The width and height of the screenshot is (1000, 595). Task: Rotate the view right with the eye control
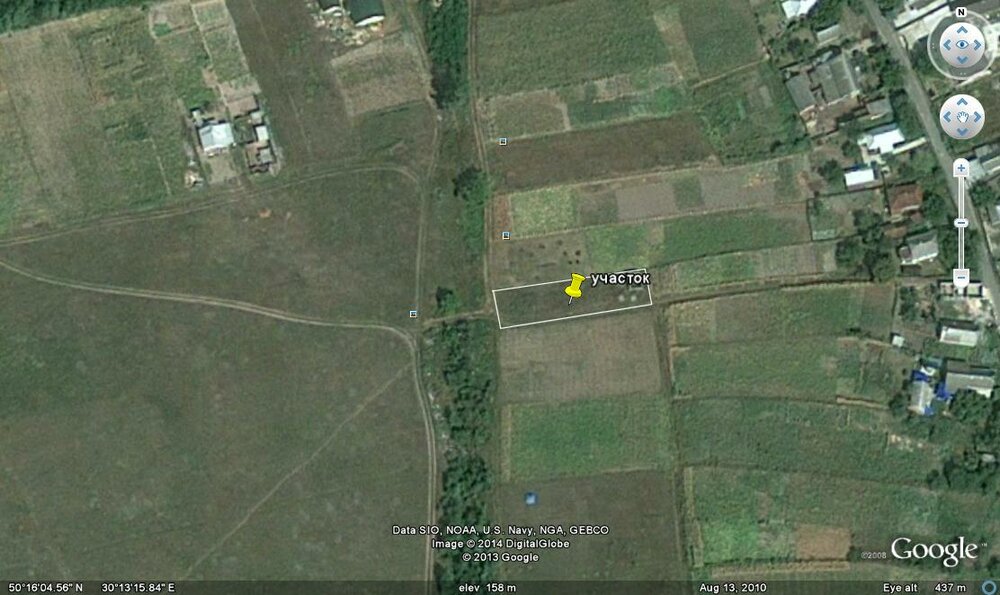[x=977, y=45]
